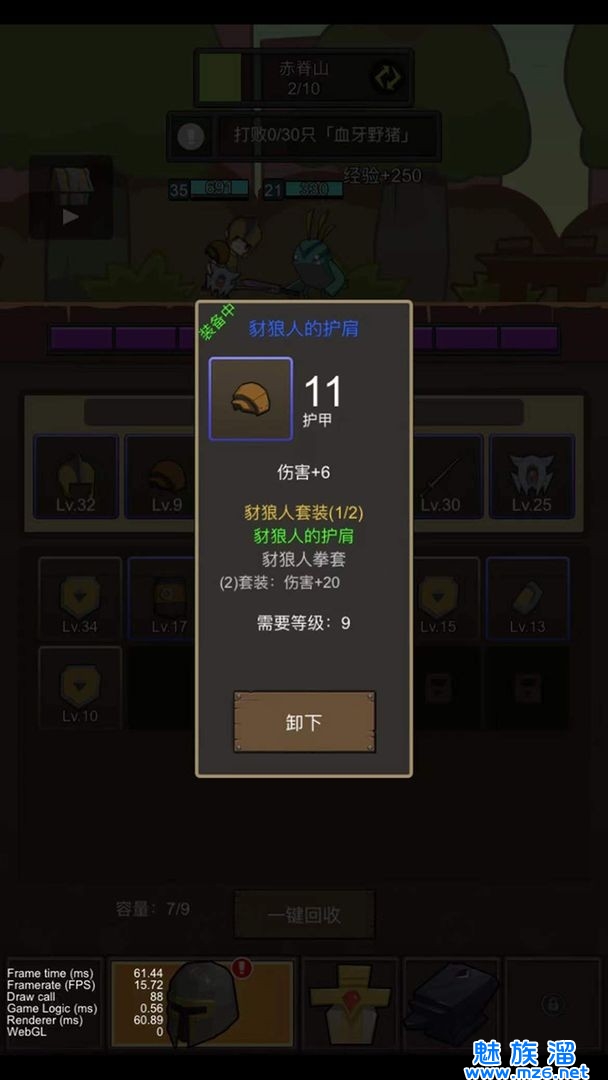Tap 一键回收 to recycle all items
Screen dimensions: 608x1080
pyautogui.click(x=304, y=914)
